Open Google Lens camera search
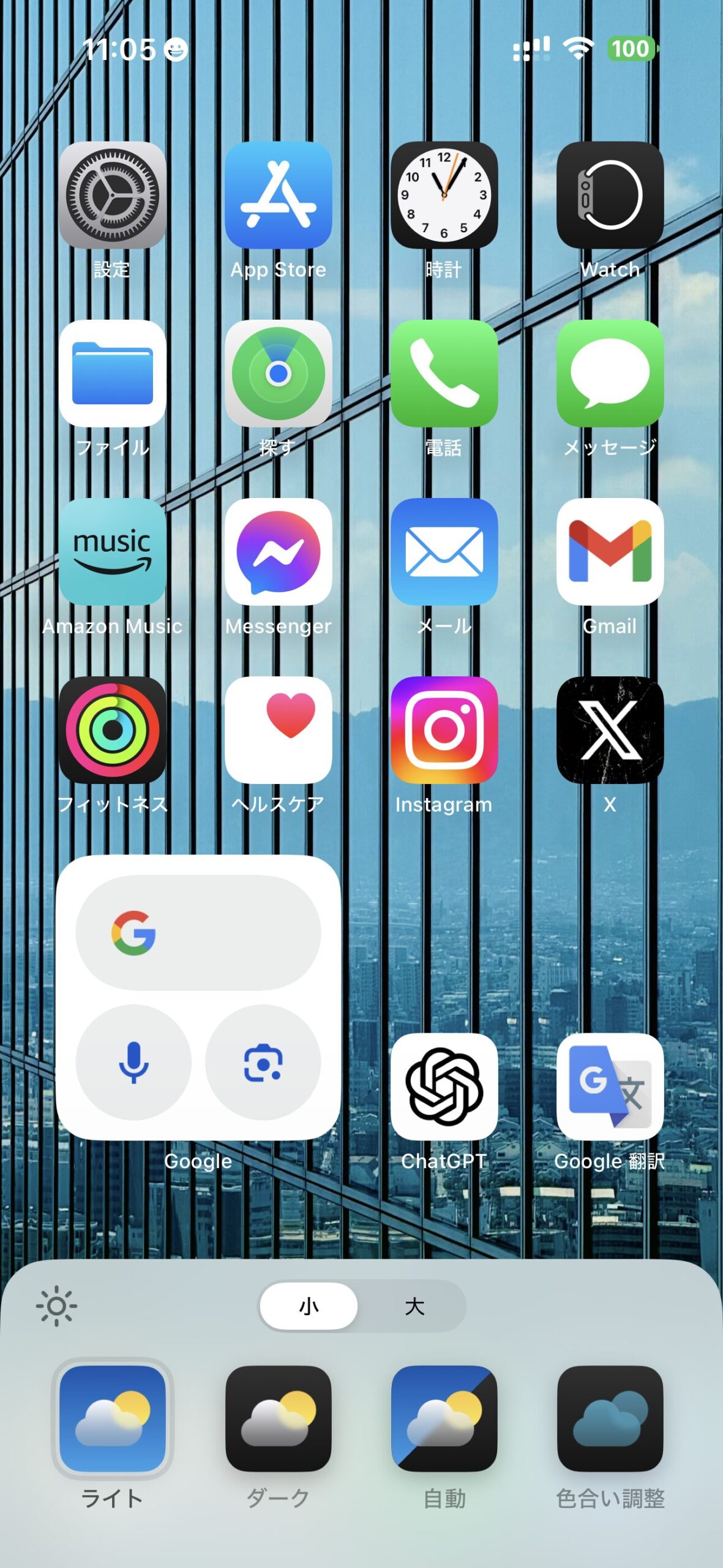The width and height of the screenshot is (723, 1568). 263,1062
